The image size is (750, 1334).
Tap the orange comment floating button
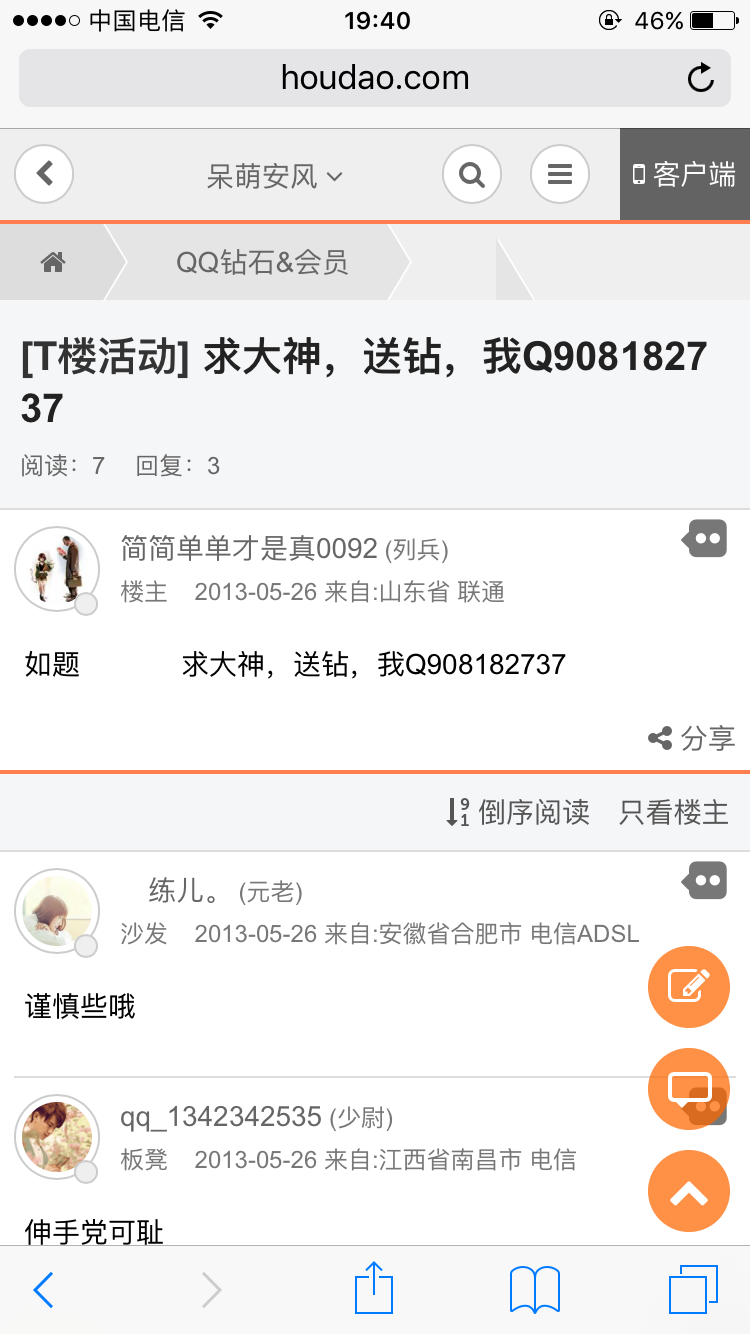(x=689, y=1089)
